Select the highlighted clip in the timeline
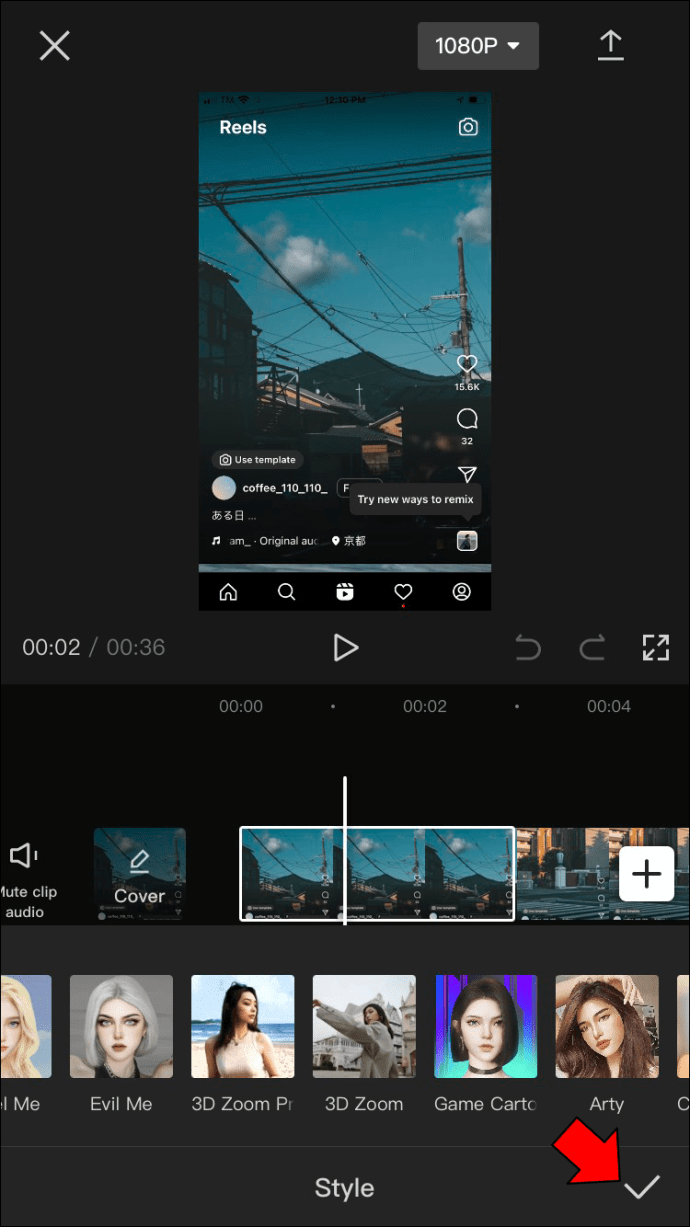 [377, 874]
